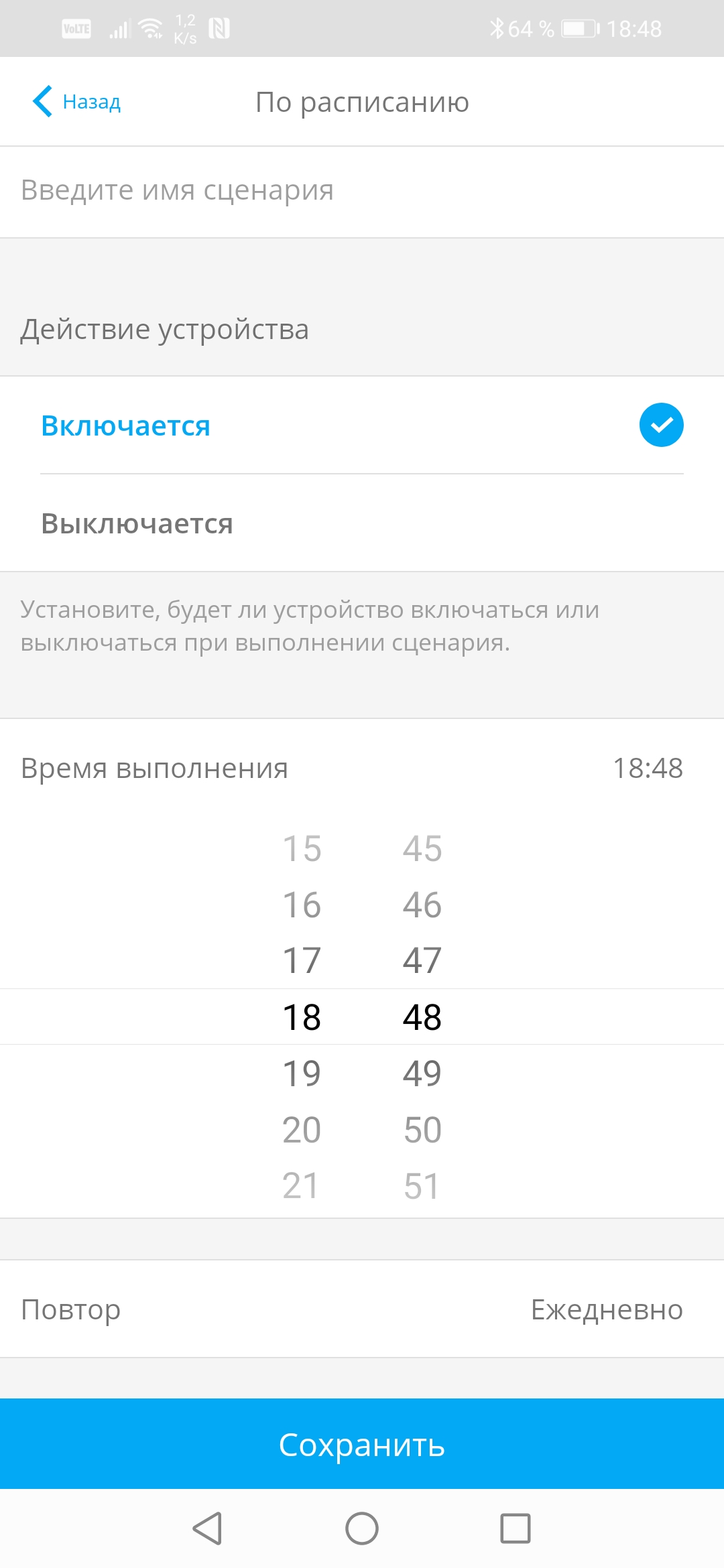Select hour 17 in the picker
The width and height of the screenshot is (724, 1568).
(x=302, y=961)
